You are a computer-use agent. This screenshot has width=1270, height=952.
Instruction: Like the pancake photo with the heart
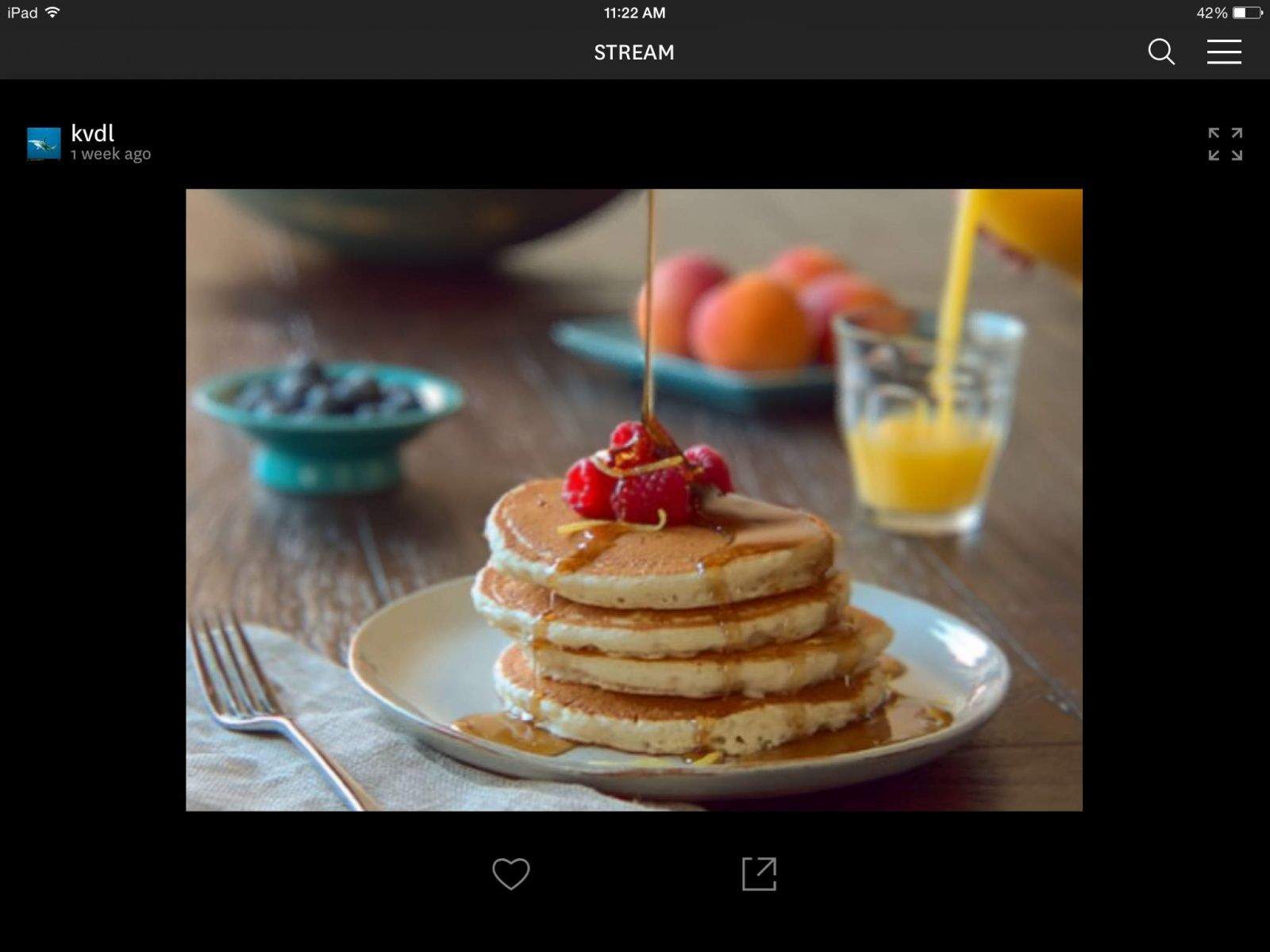[510, 873]
